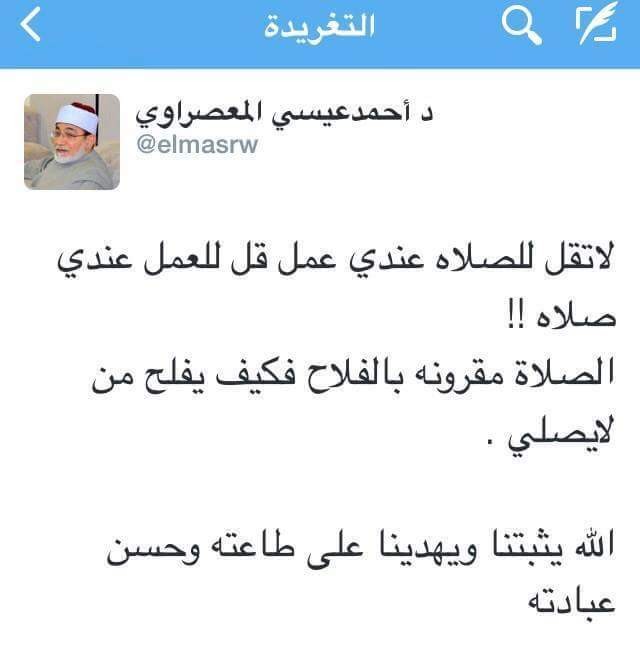Viewport: 640px width, 655px height.
Task: Open the author's profile picture
Action: pyautogui.click(x=72, y=142)
